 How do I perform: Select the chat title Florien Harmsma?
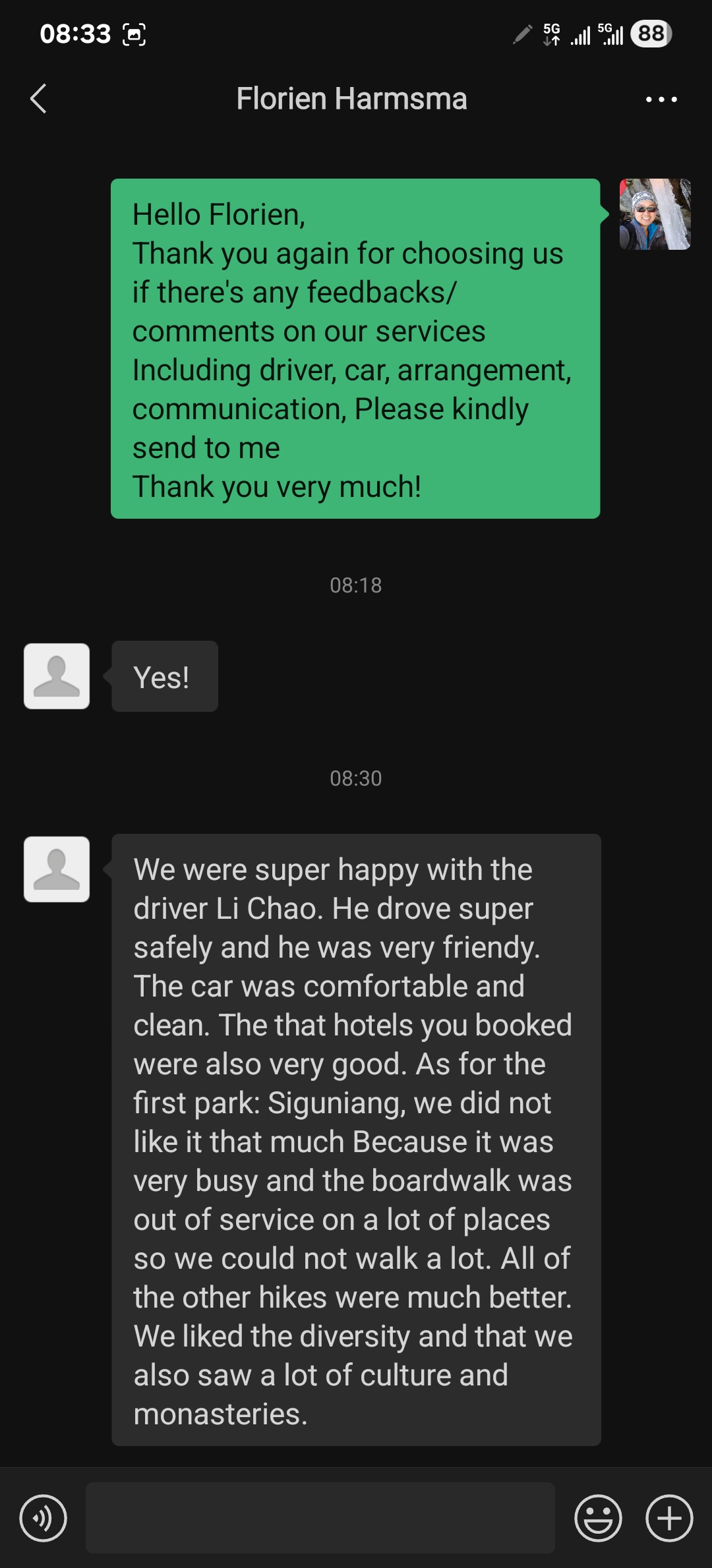pos(351,99)
